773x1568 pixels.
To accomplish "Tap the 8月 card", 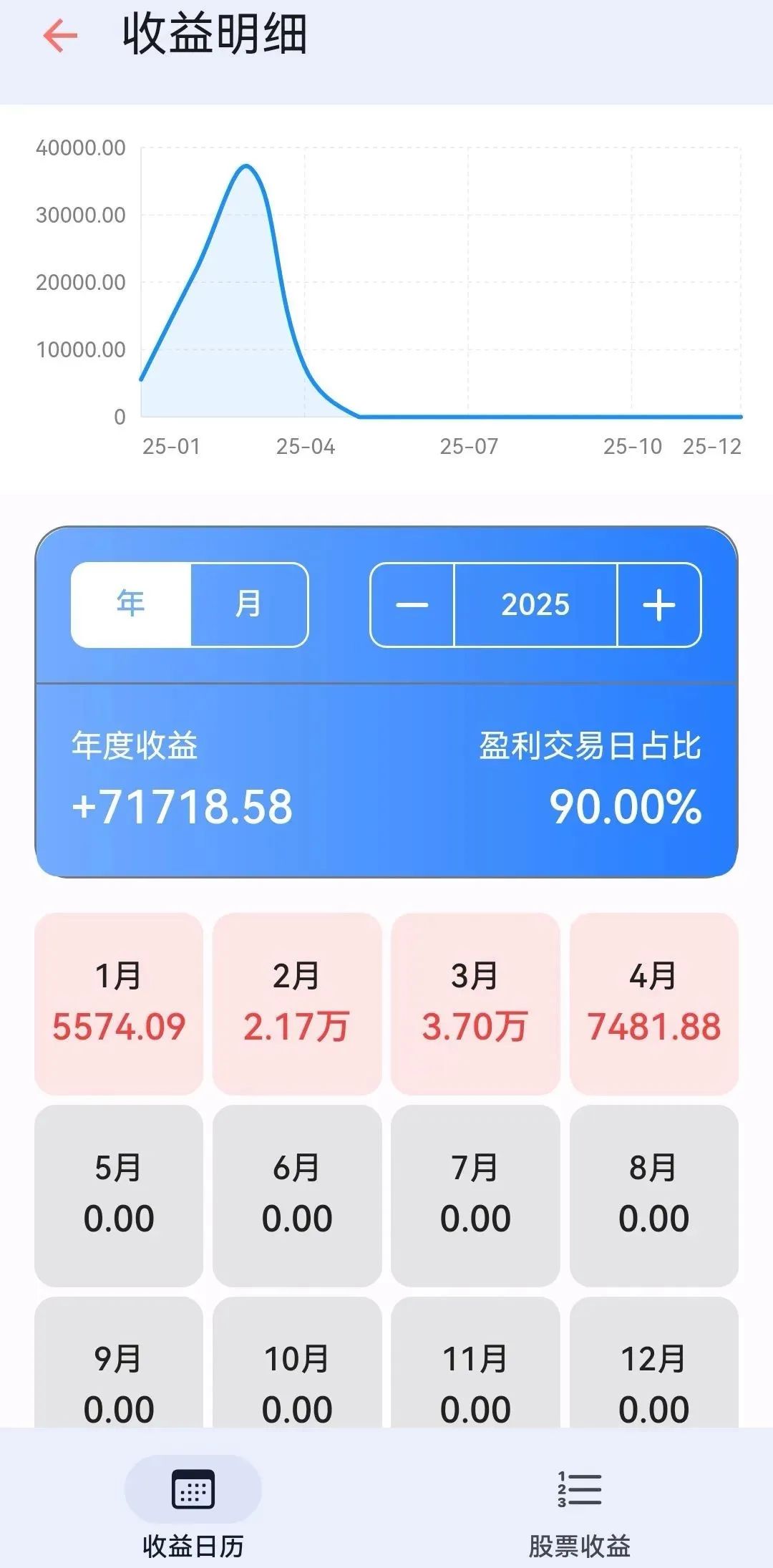I will click(x=653, y=1194).
